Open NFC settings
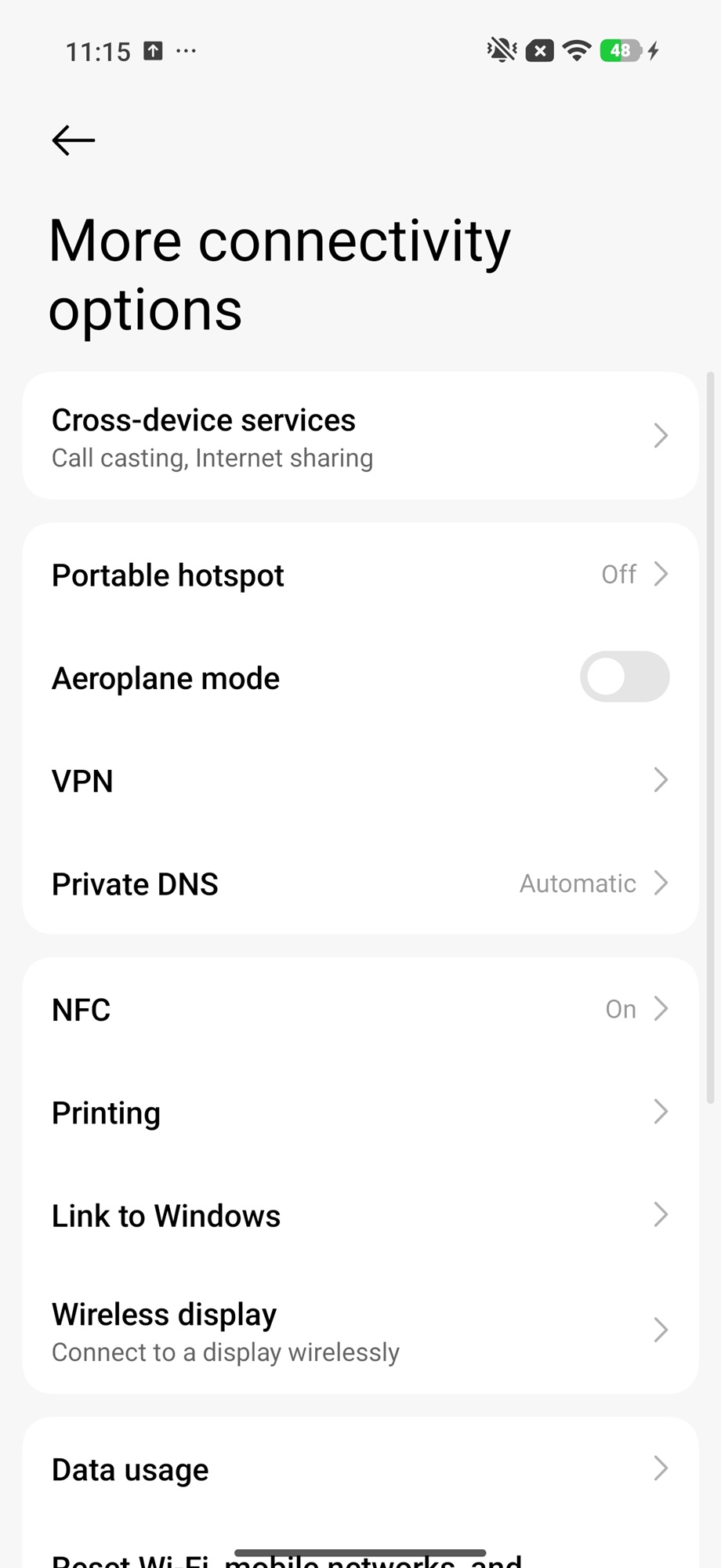The height and width of the screenshot is (1568, 721). (360, 1009)
